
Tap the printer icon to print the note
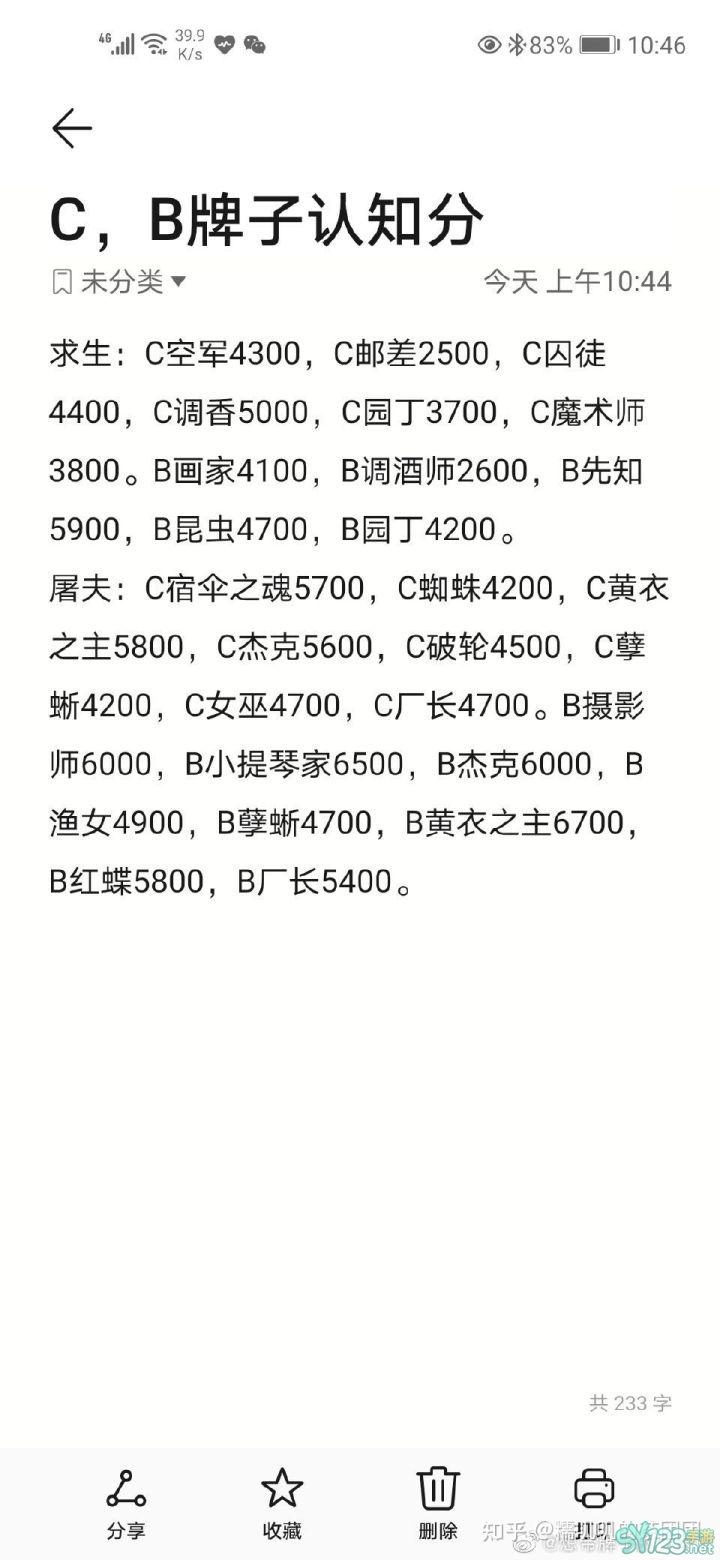[x=594, y=1490]
